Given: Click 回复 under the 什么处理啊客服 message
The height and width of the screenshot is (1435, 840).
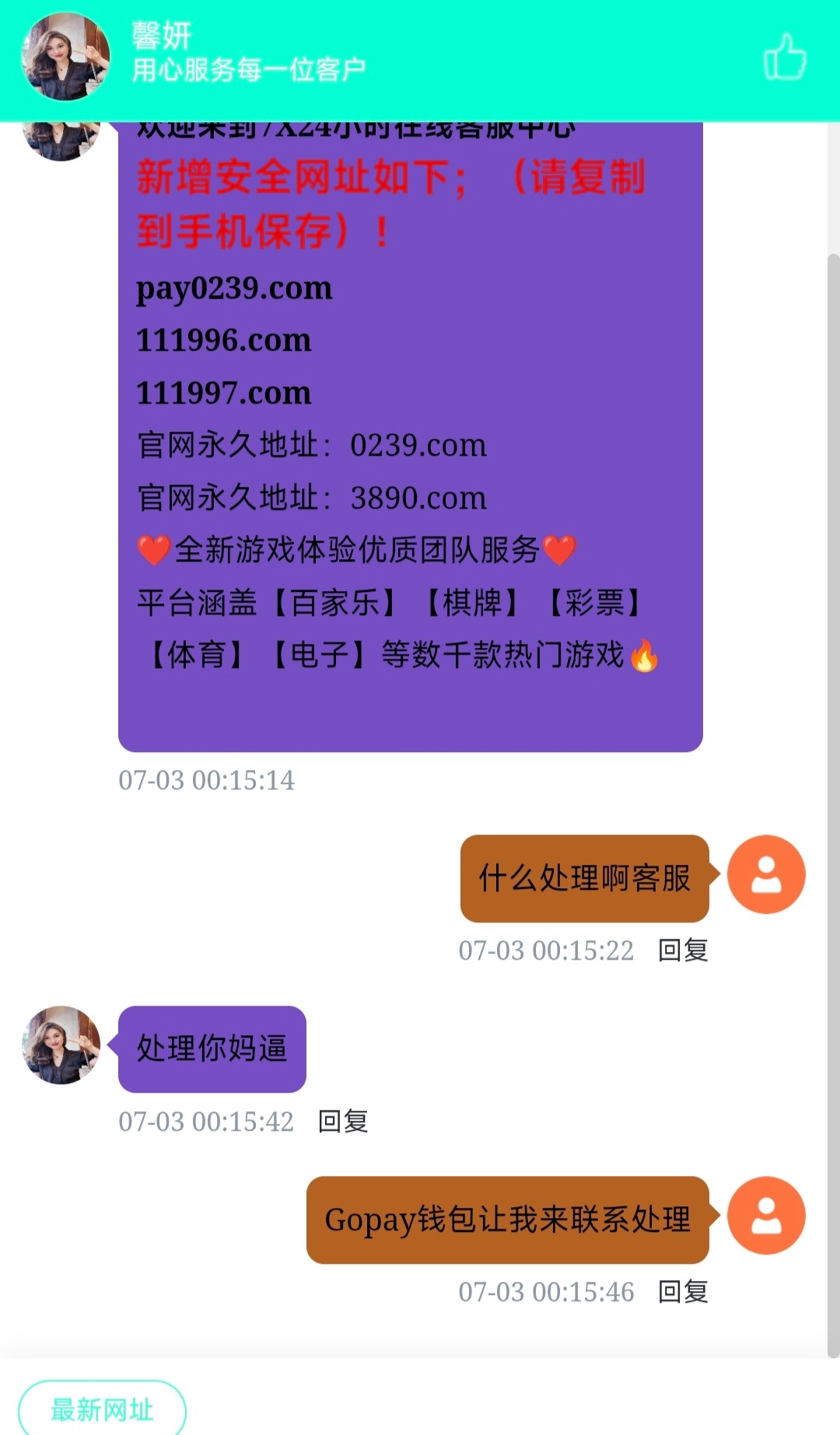Looking at the screenshot, I should pyautogui.click(x=683, y=950).
